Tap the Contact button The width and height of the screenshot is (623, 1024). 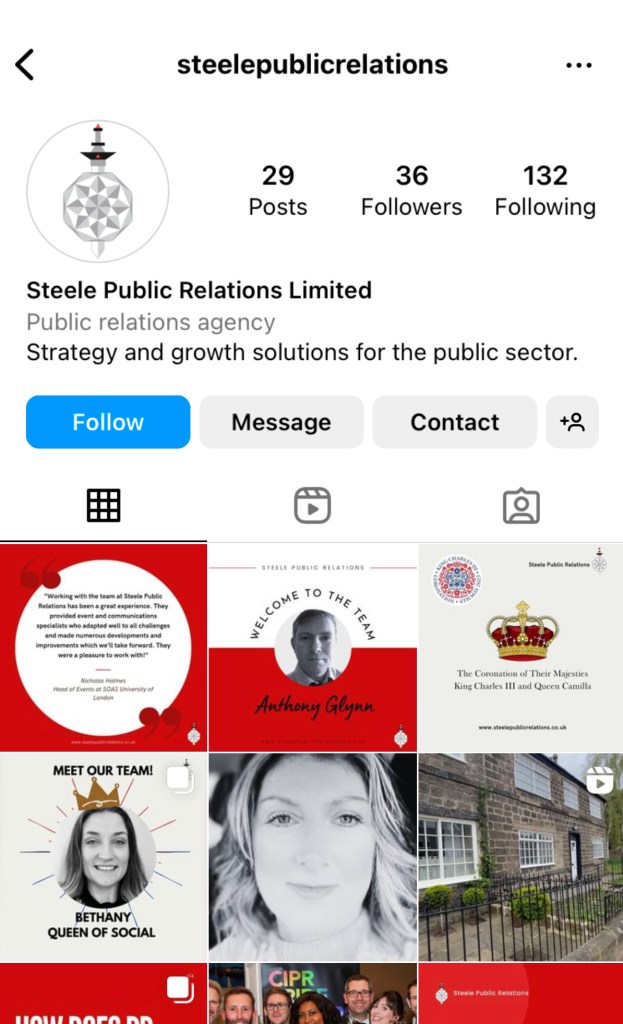point(455,422)
